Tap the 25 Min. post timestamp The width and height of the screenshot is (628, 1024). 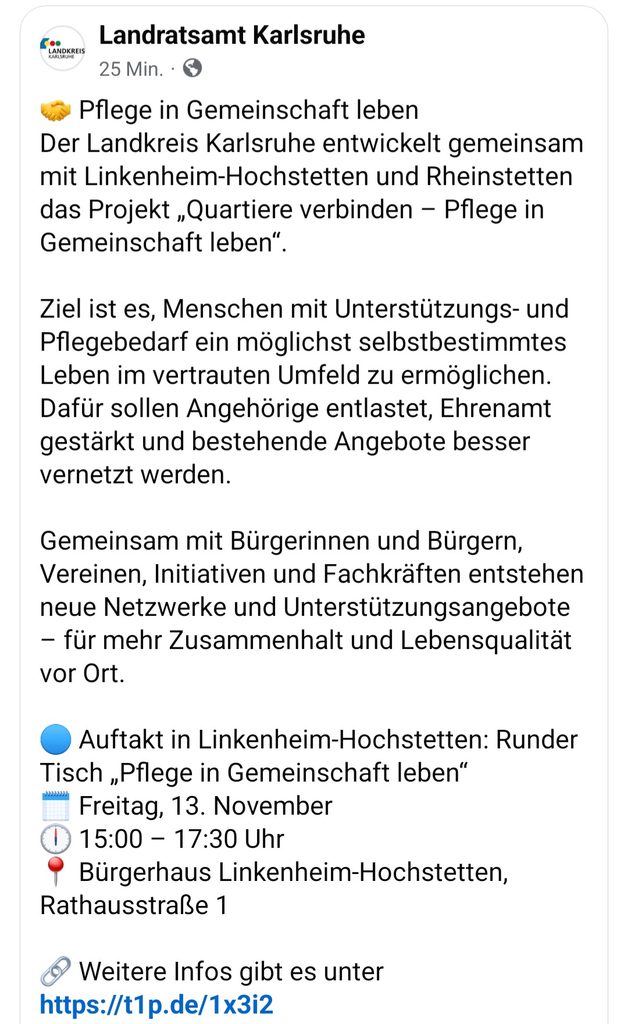pos(131,69)
